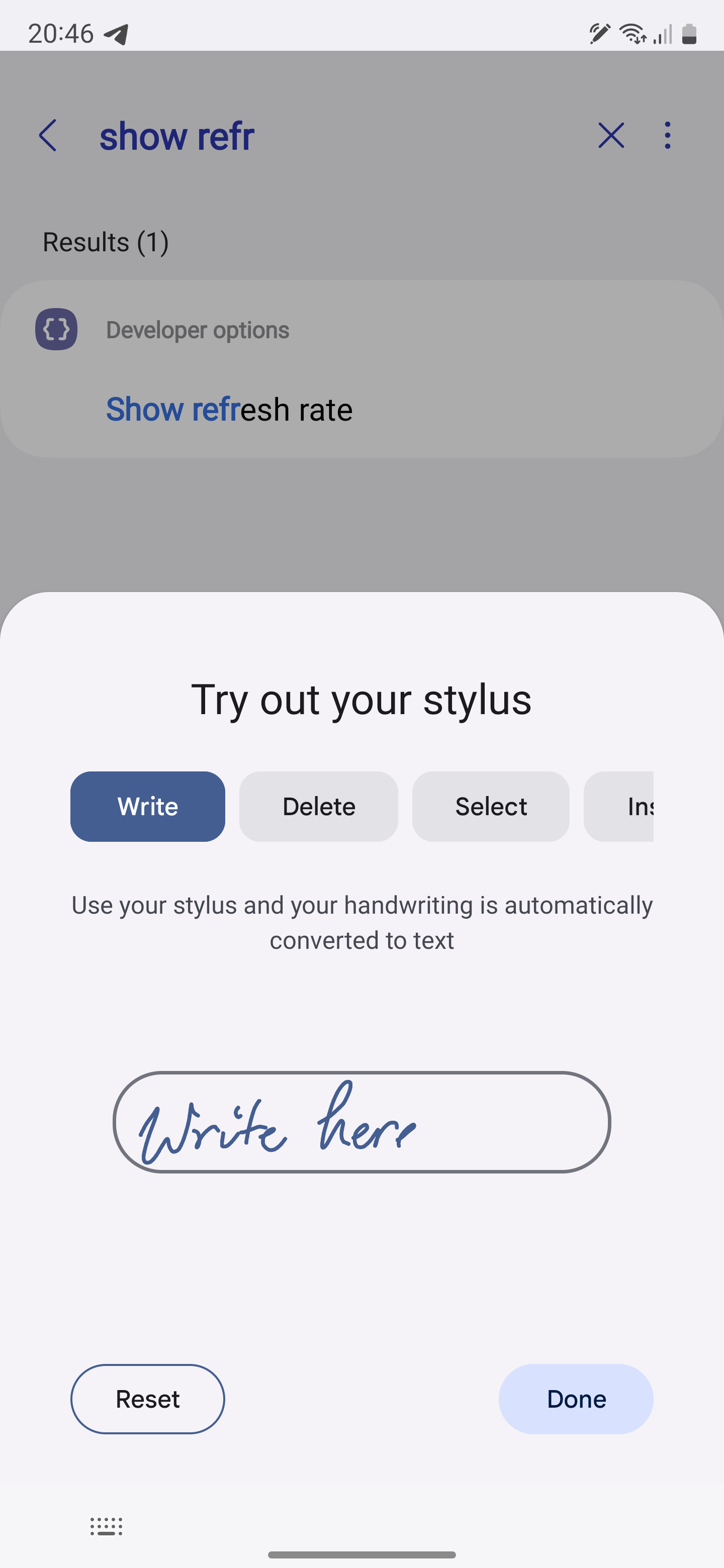
Task: Tap Done to finish stylus tryout
Action: click(x=575, y=1399)
